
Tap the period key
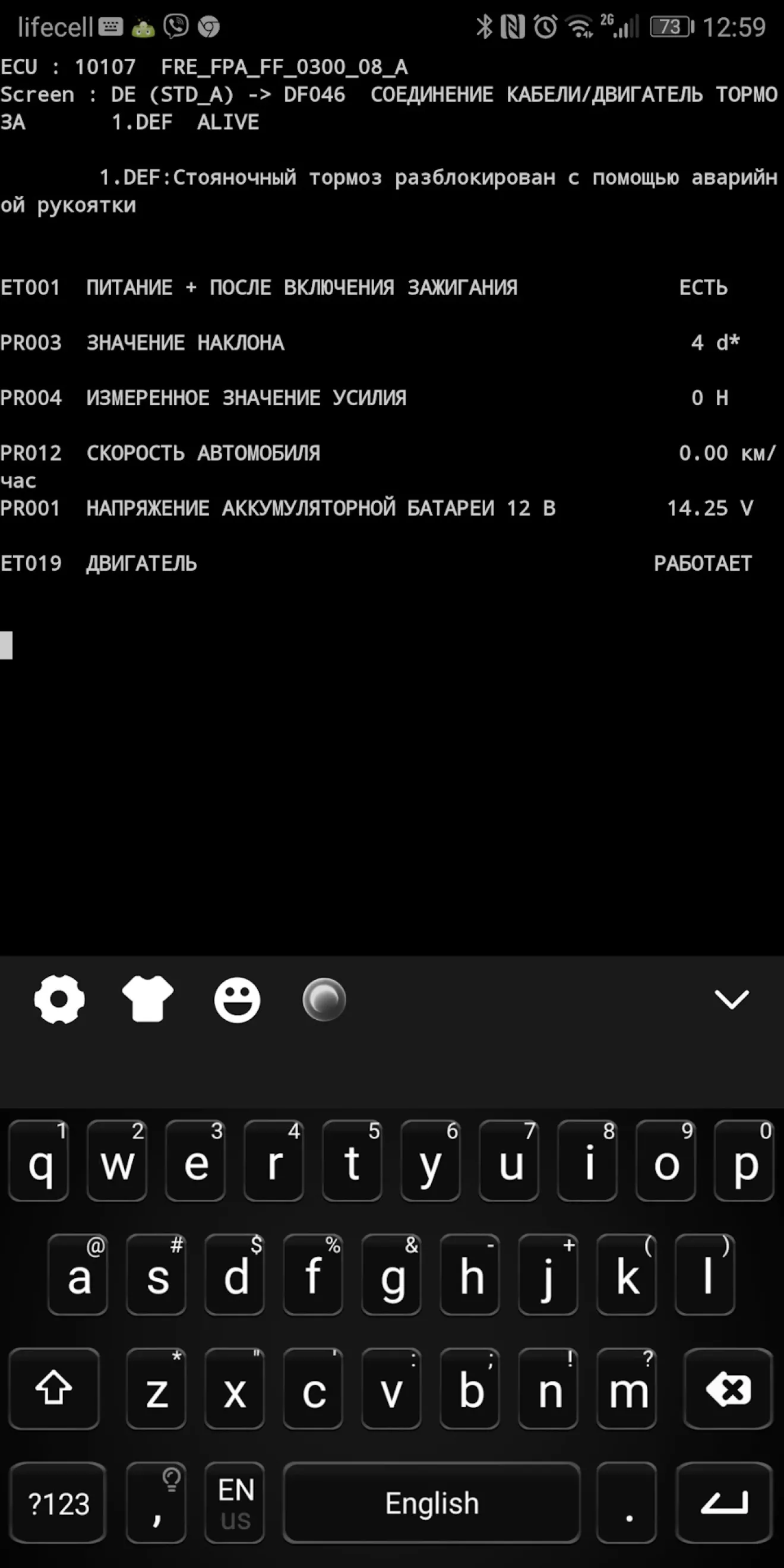pos(627,1502)
